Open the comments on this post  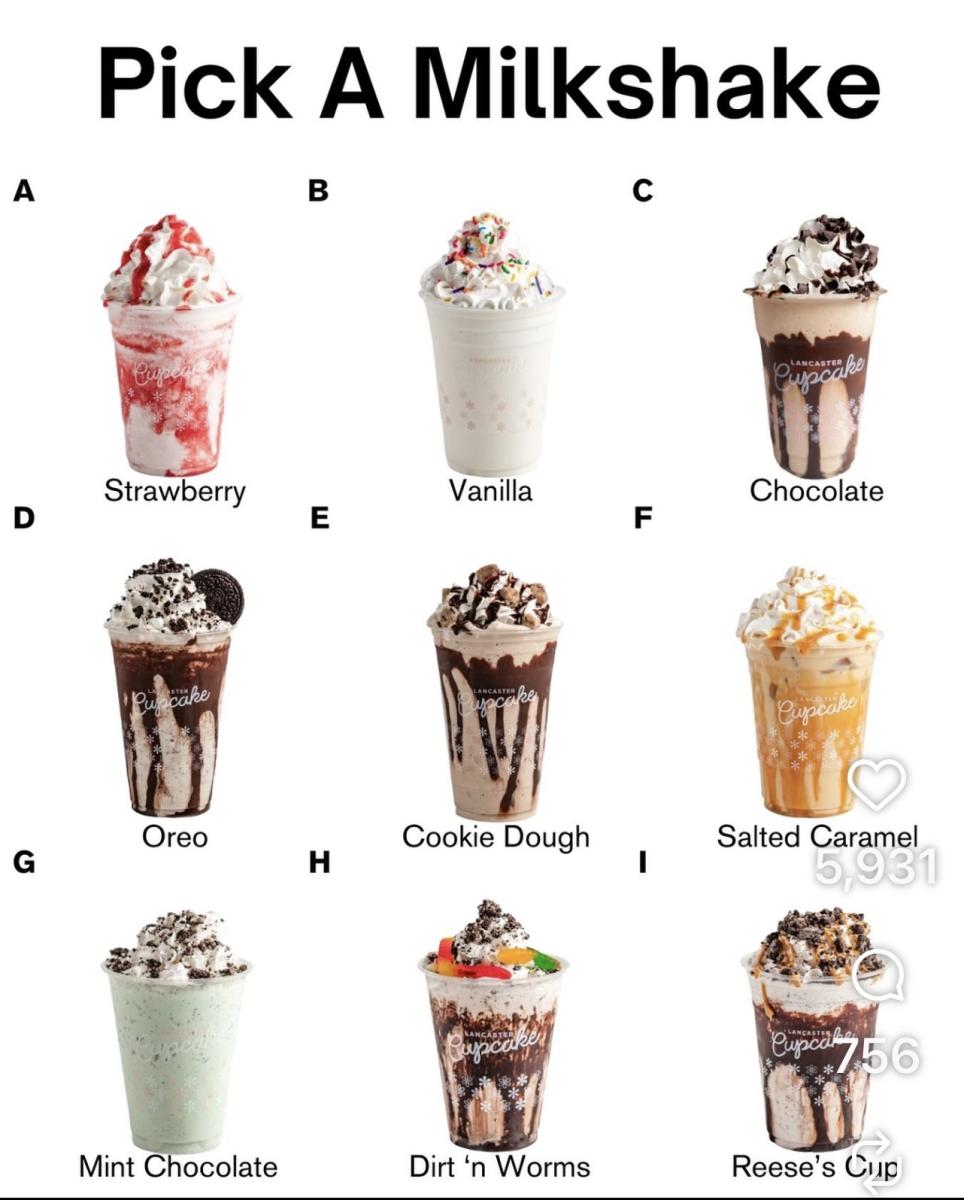click(877, 973)
